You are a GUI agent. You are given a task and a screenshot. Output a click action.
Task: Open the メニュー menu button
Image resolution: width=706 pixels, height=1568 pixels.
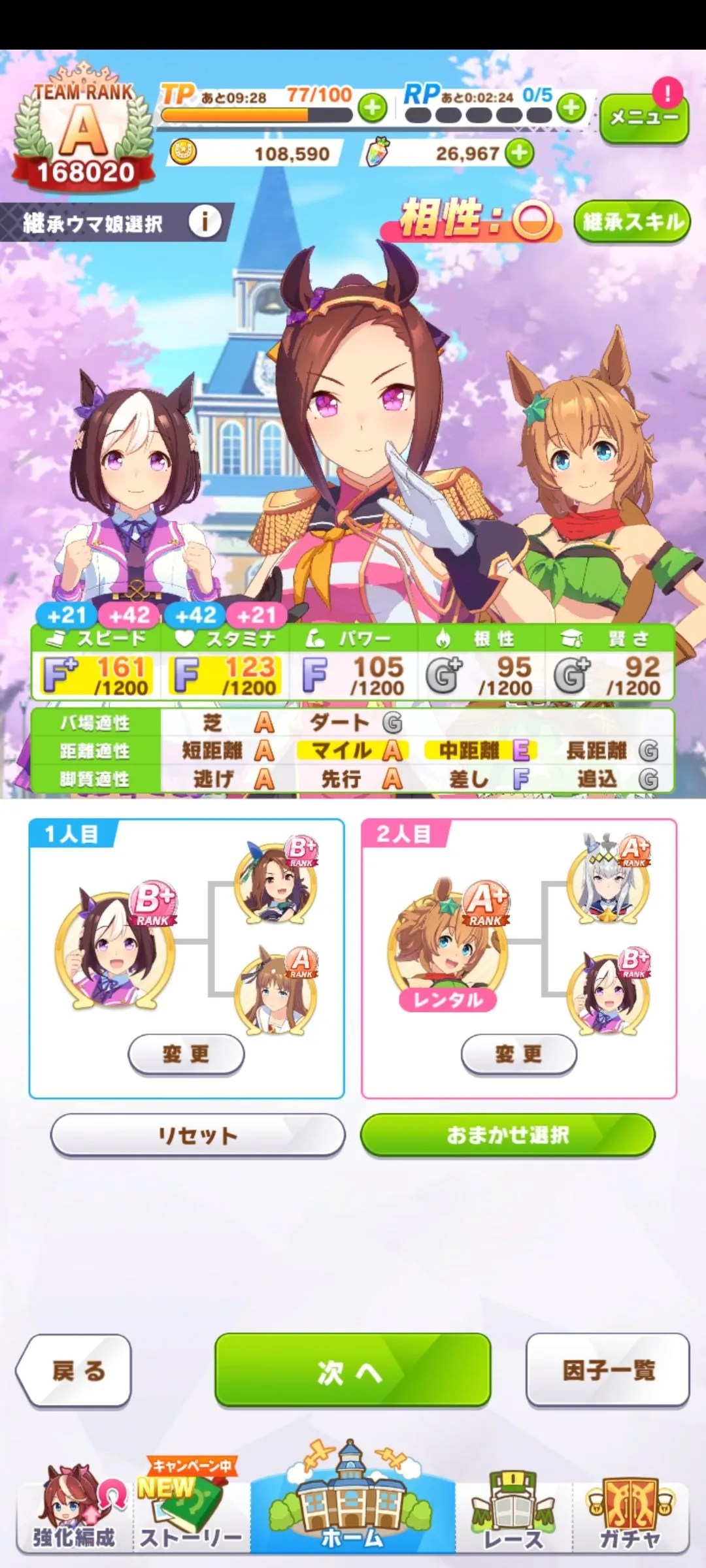644,118
